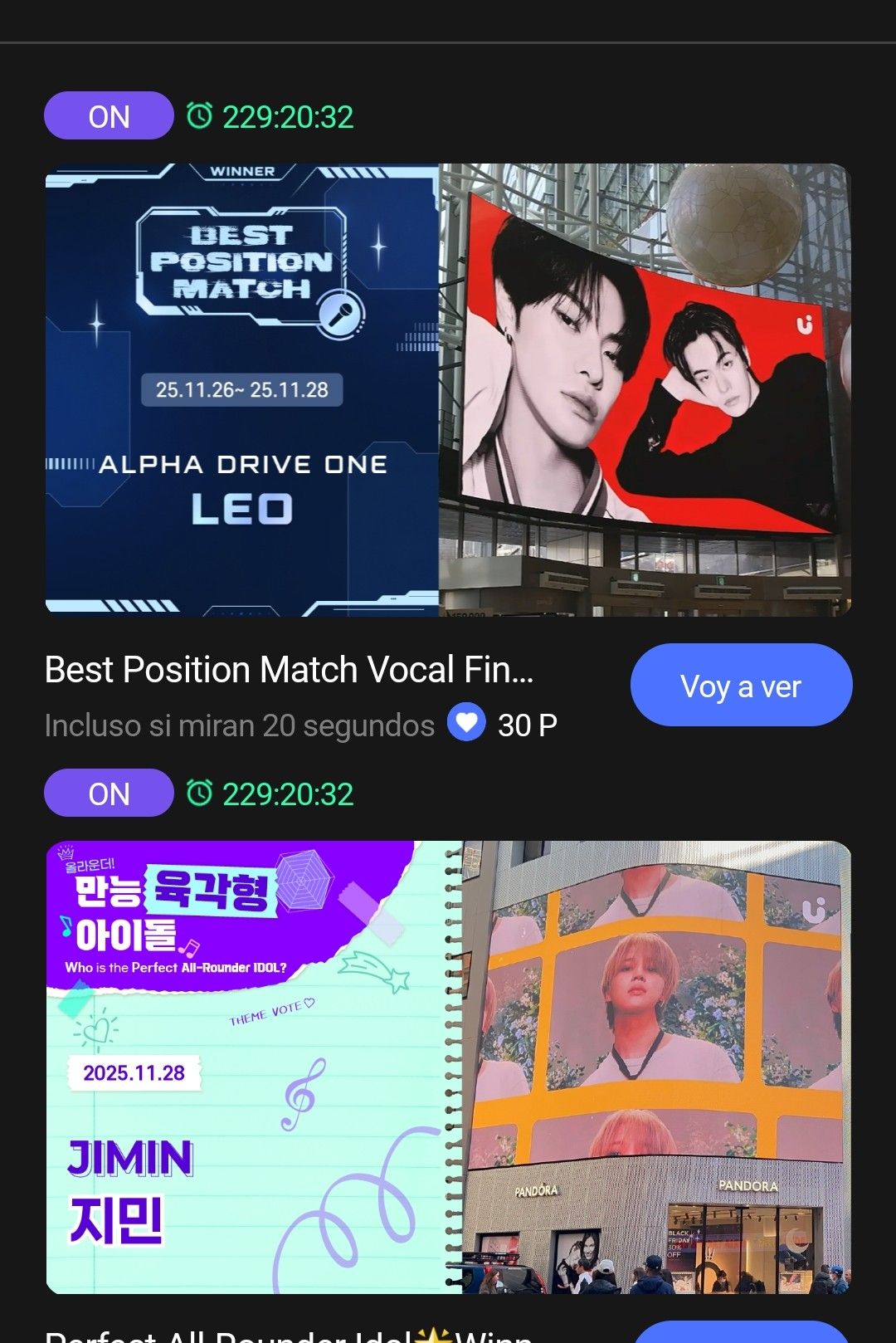Tap the heart toggle to like the campaign
This screenshot has width=896, height=1343.
pos(467,723)
